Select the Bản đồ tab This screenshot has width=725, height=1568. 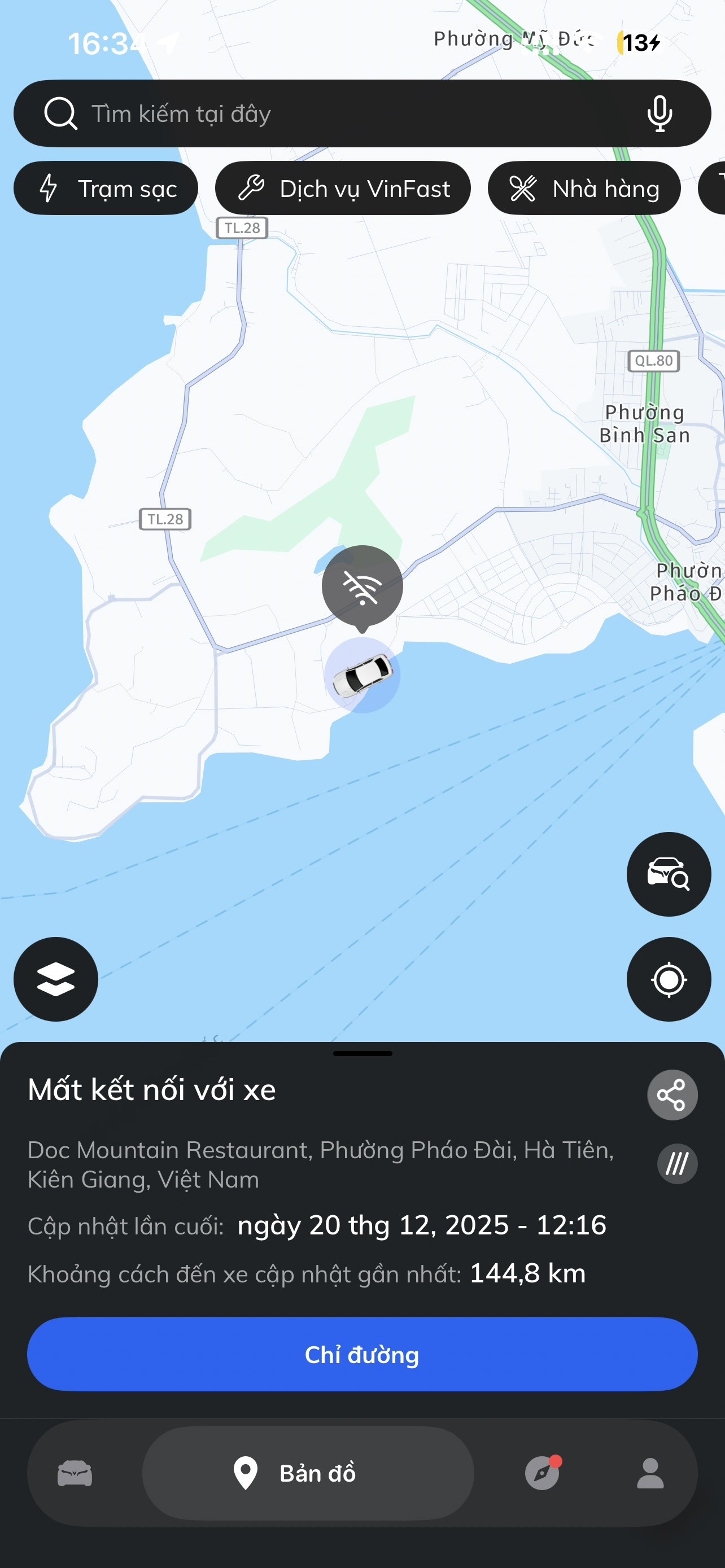pos(308,1474)
